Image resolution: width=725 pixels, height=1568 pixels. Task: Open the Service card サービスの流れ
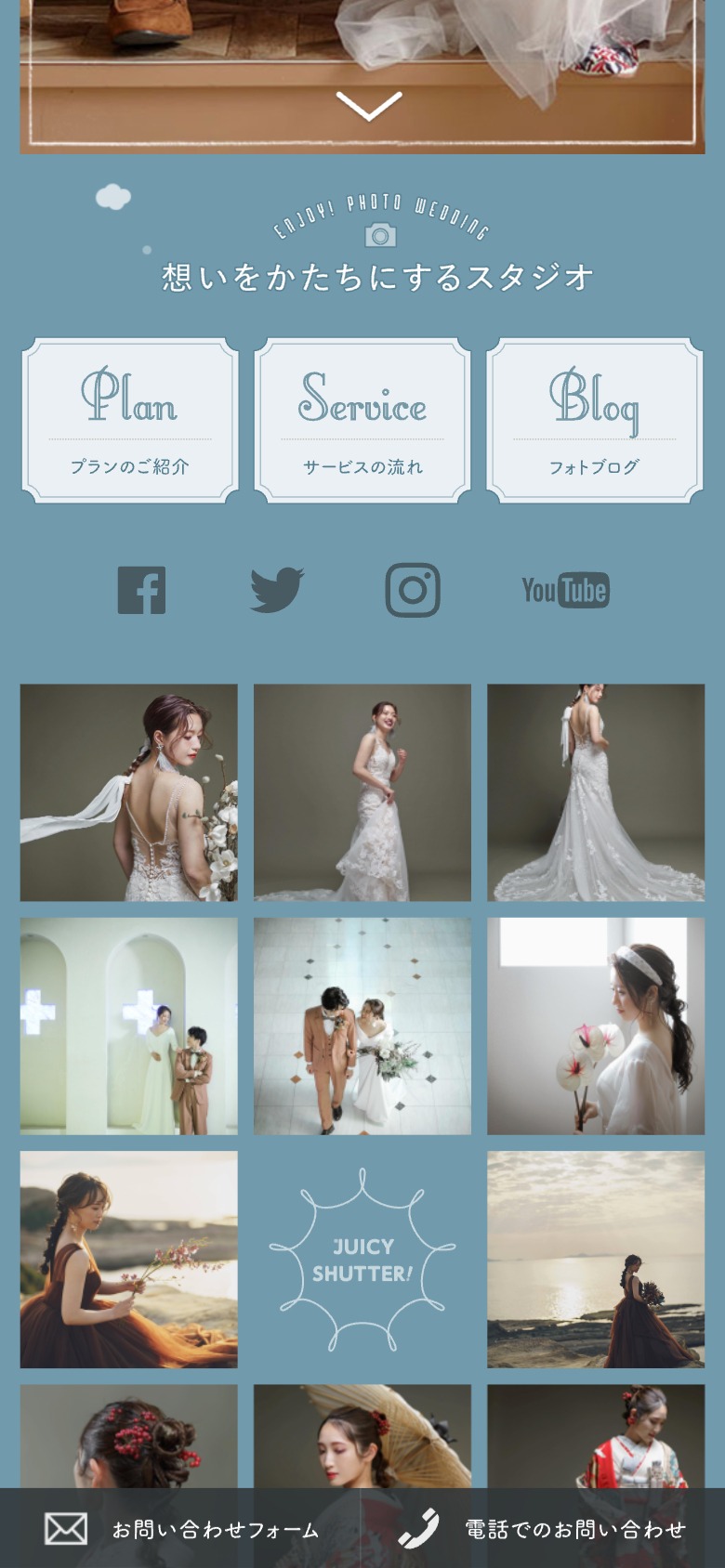tap(362, 420)
